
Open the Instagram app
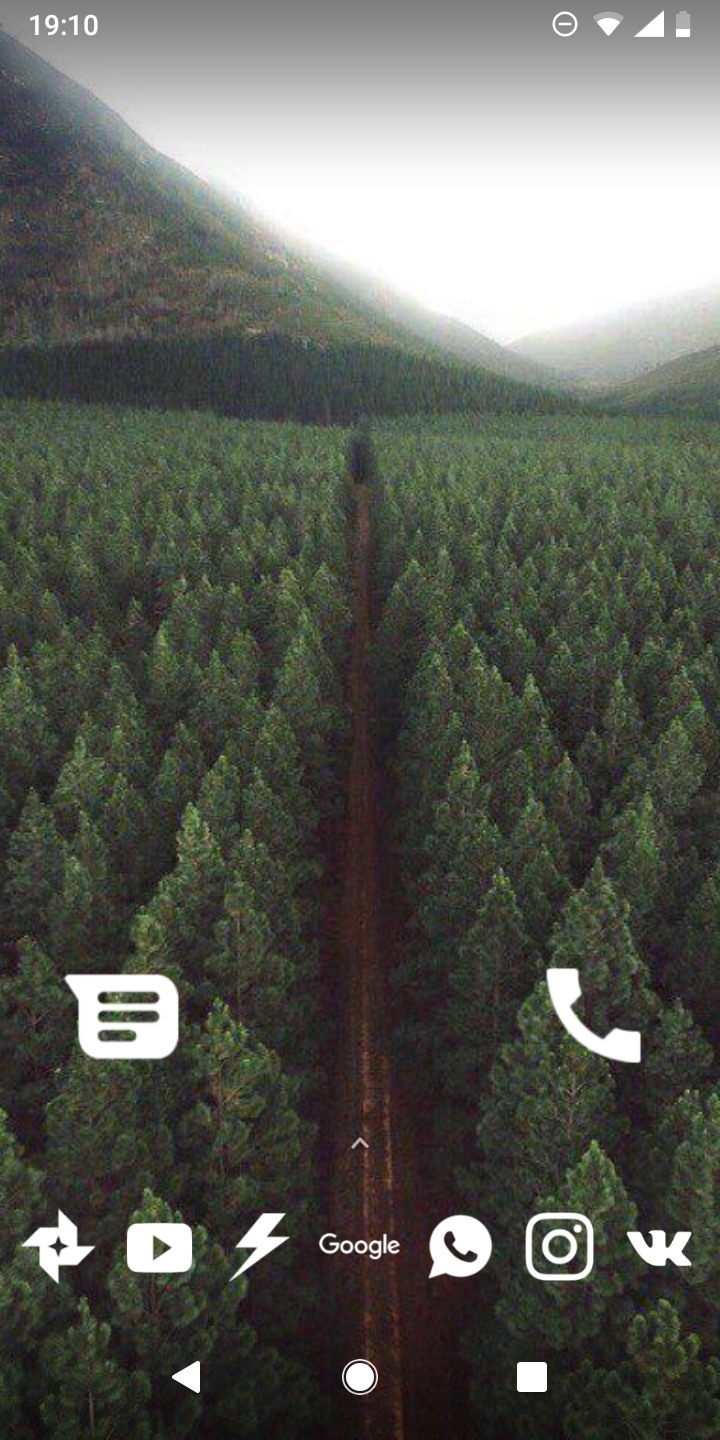560,1247
